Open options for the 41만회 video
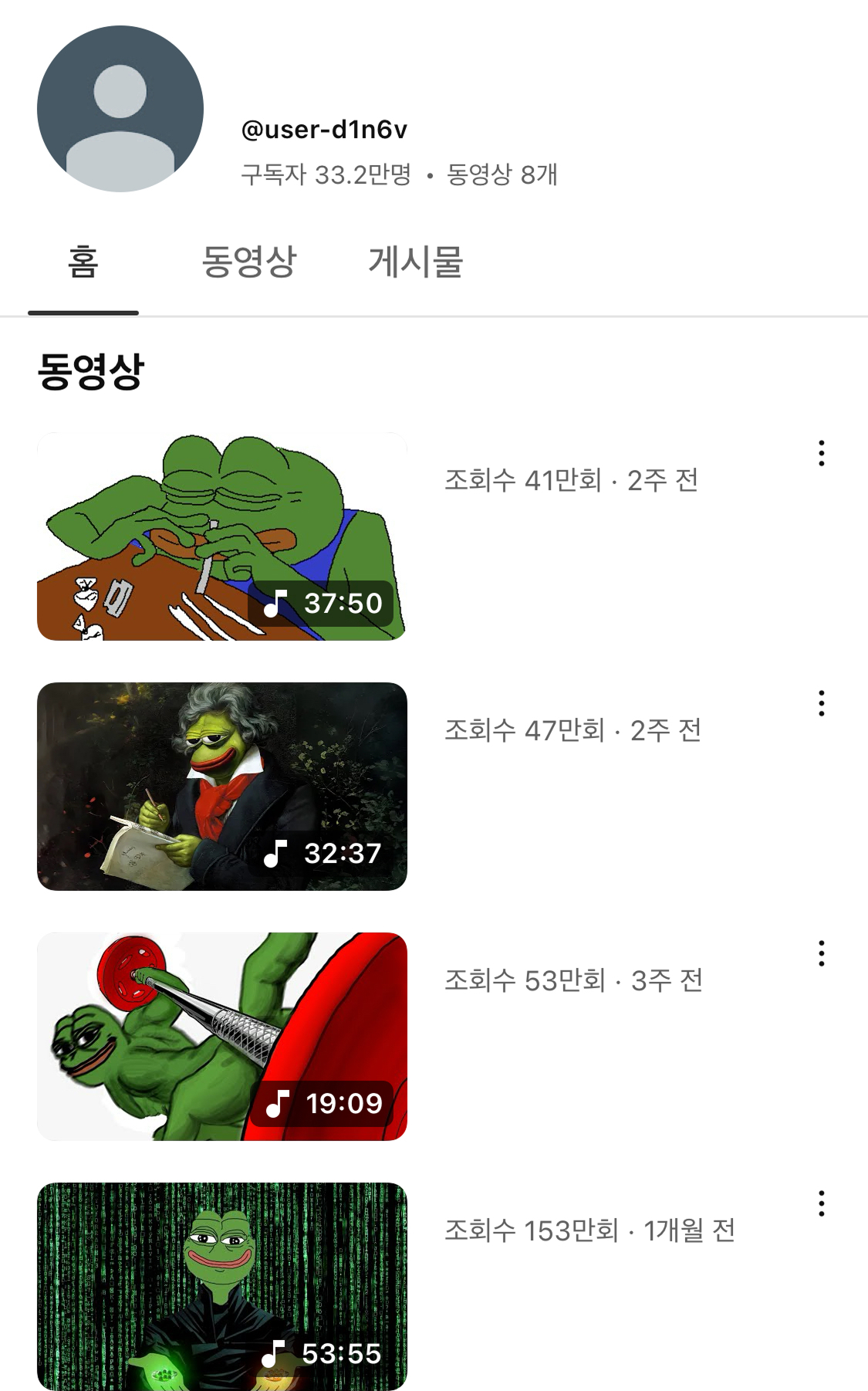The image size is (868, 1391). (821, 453)
